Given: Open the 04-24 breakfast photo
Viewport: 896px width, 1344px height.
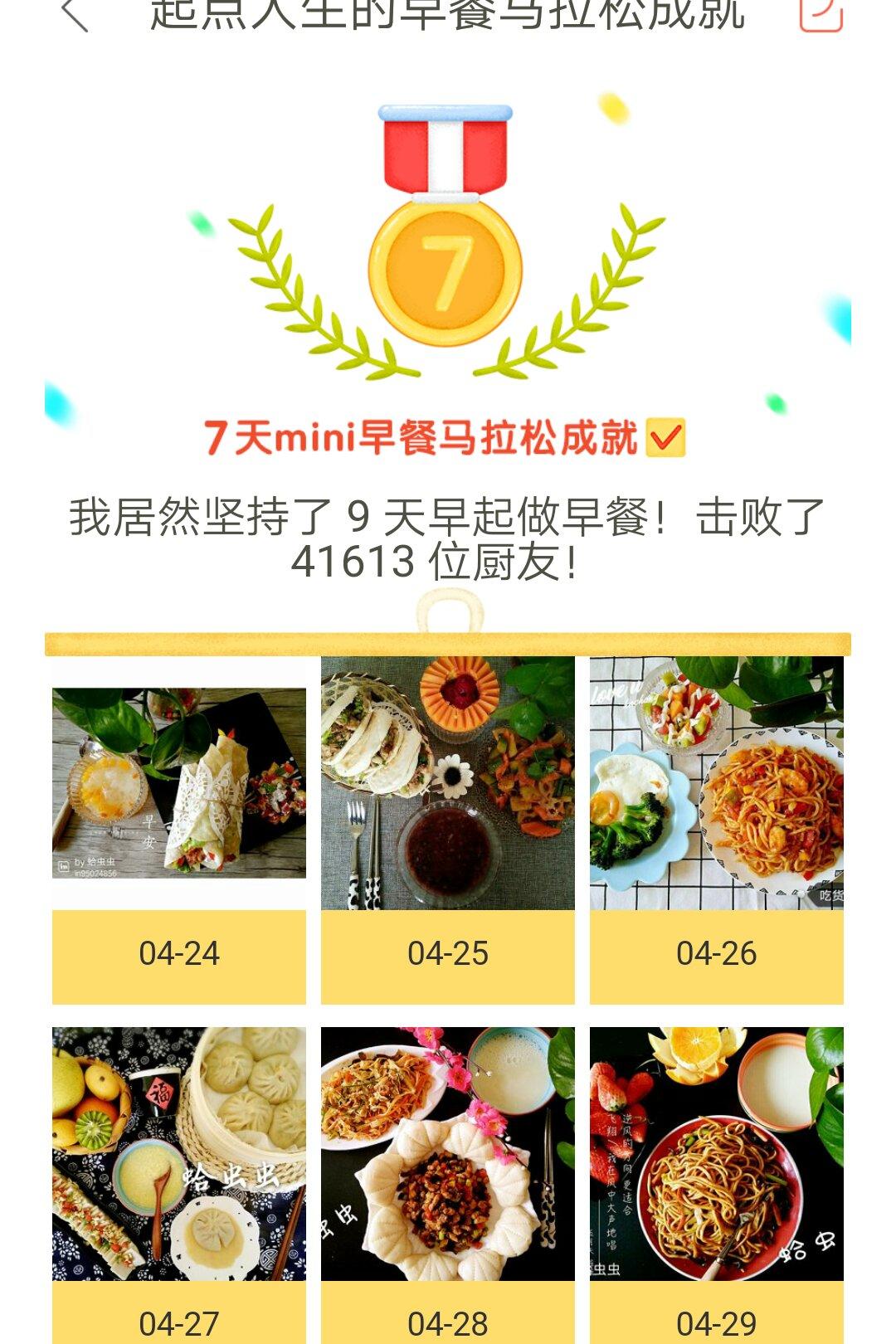Looking at the screenshot, I should coord(178,783).
